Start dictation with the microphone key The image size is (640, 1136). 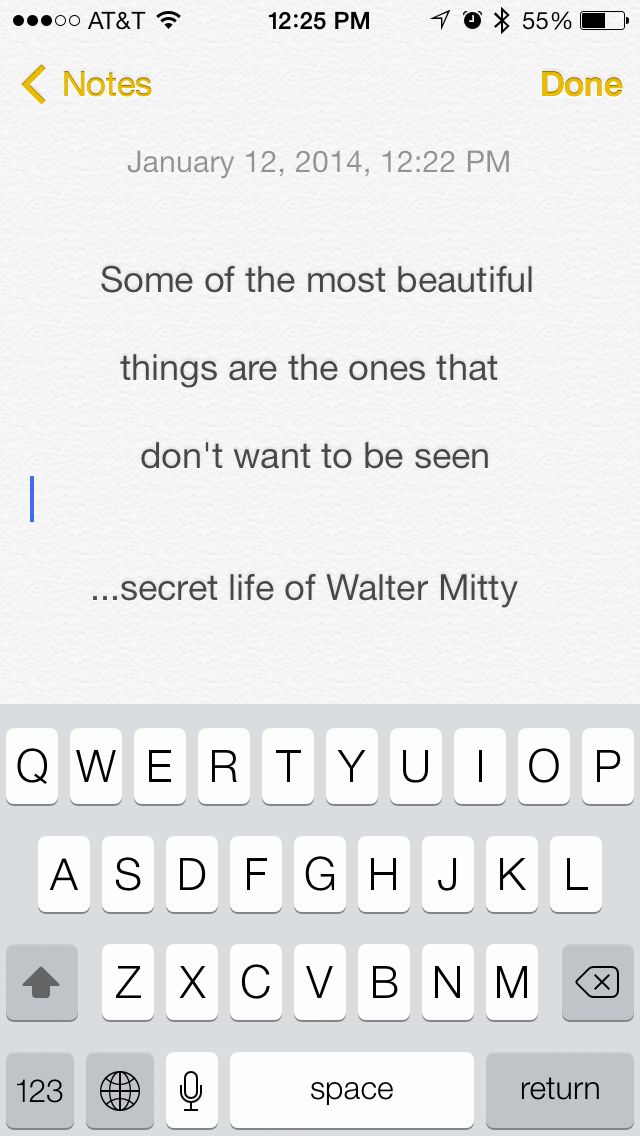(191, 1089)
